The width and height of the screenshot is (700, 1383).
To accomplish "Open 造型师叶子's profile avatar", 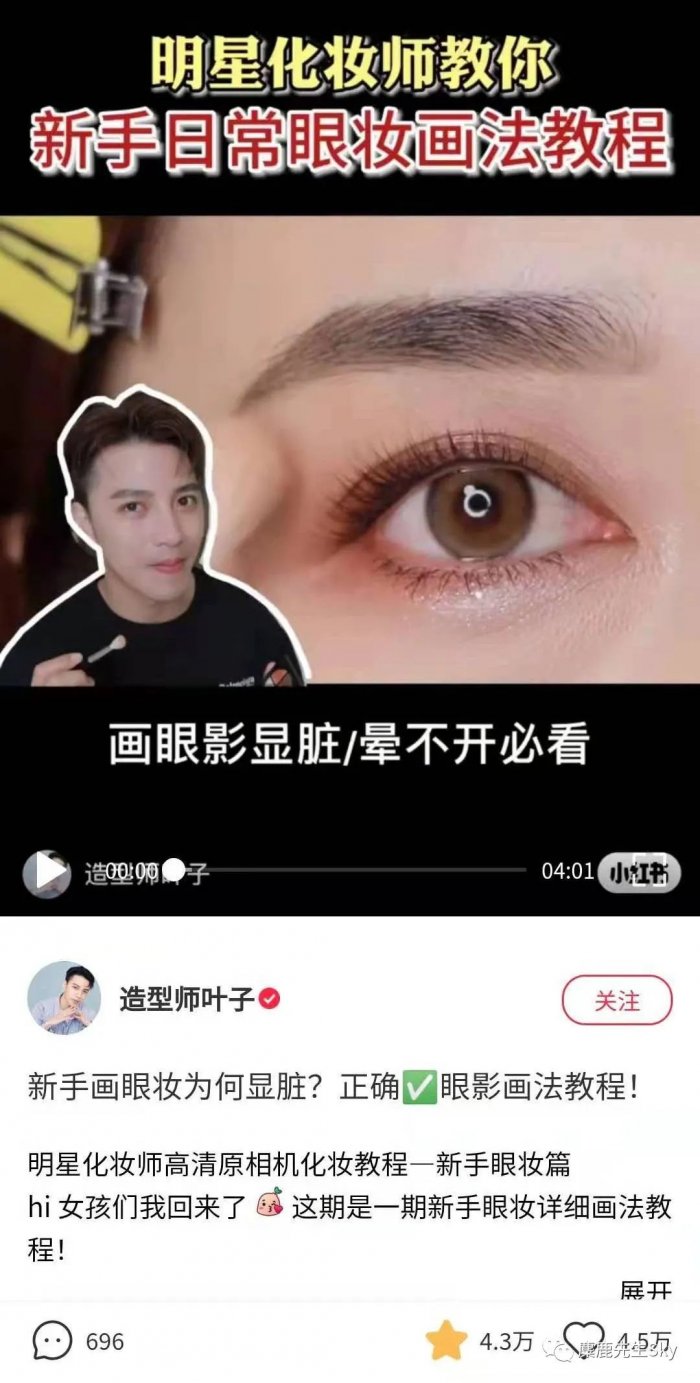I will click(x=64, y=998).
